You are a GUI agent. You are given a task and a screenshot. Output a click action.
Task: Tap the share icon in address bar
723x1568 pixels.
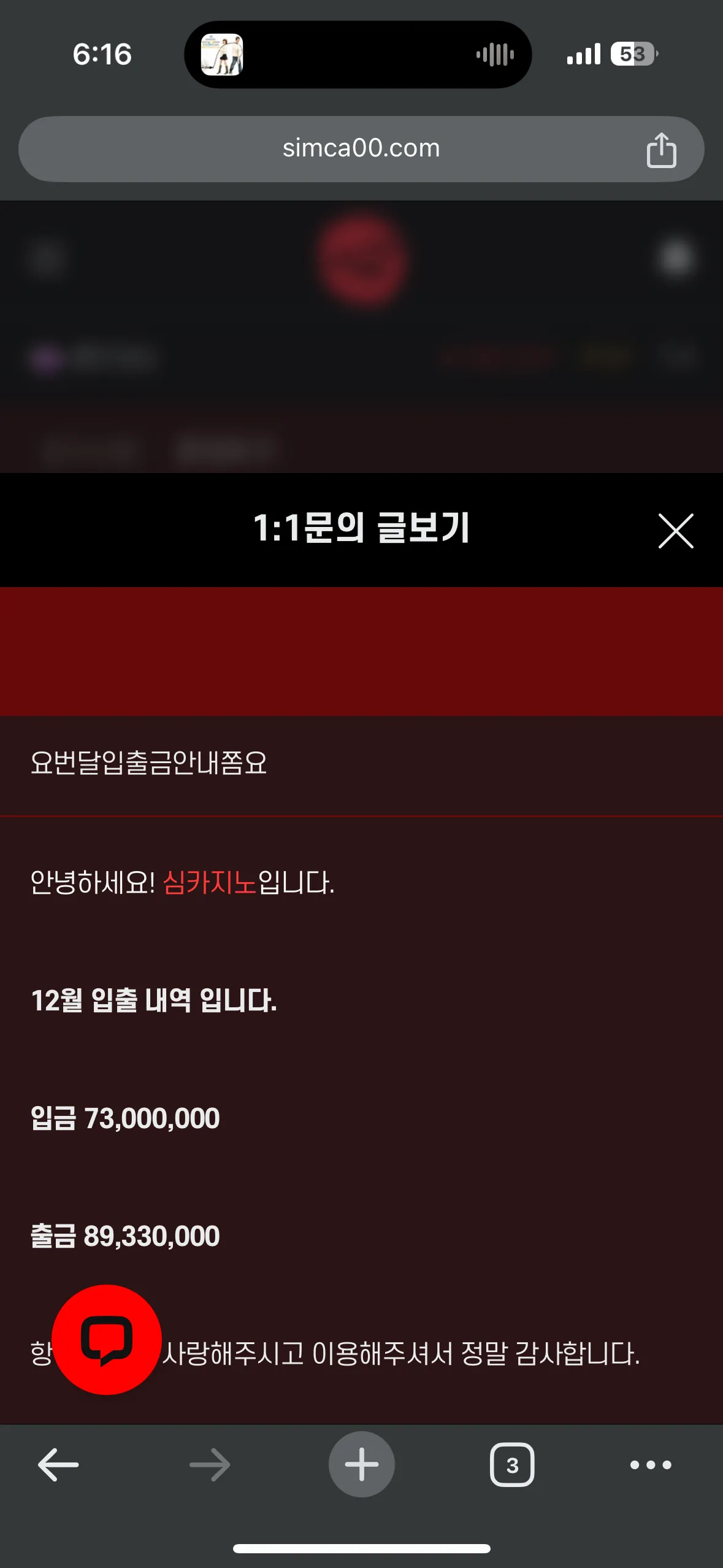tap(661, 150)
